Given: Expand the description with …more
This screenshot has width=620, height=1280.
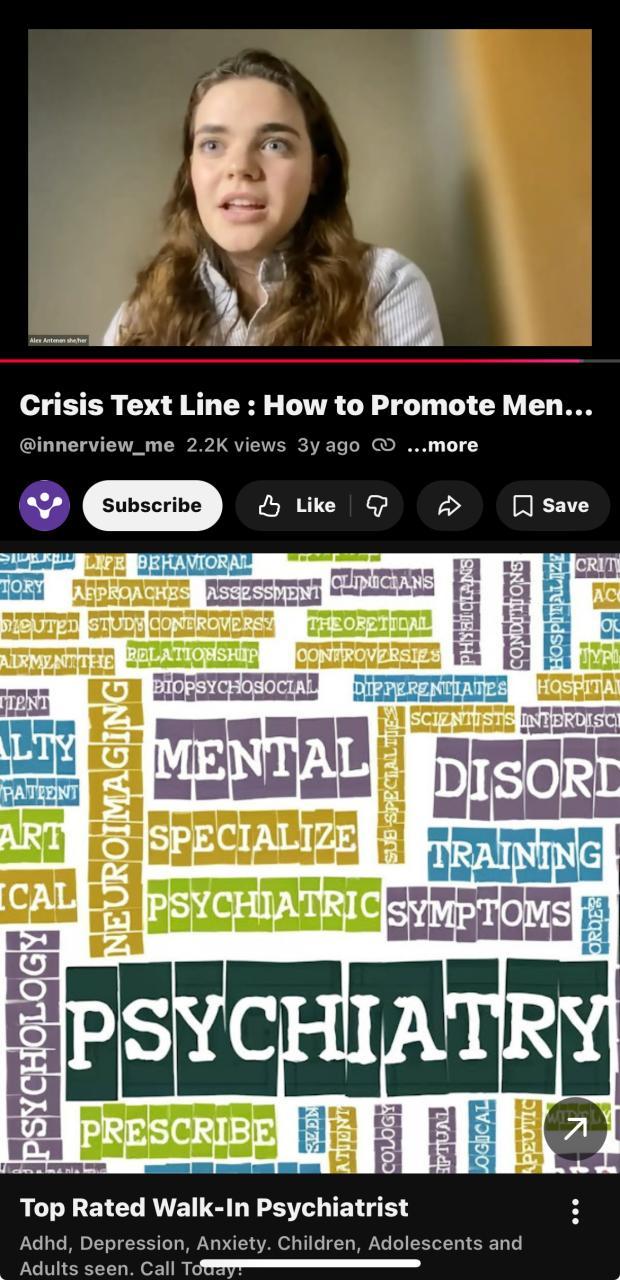Looking at the screenshot, I should pos(442,445).
